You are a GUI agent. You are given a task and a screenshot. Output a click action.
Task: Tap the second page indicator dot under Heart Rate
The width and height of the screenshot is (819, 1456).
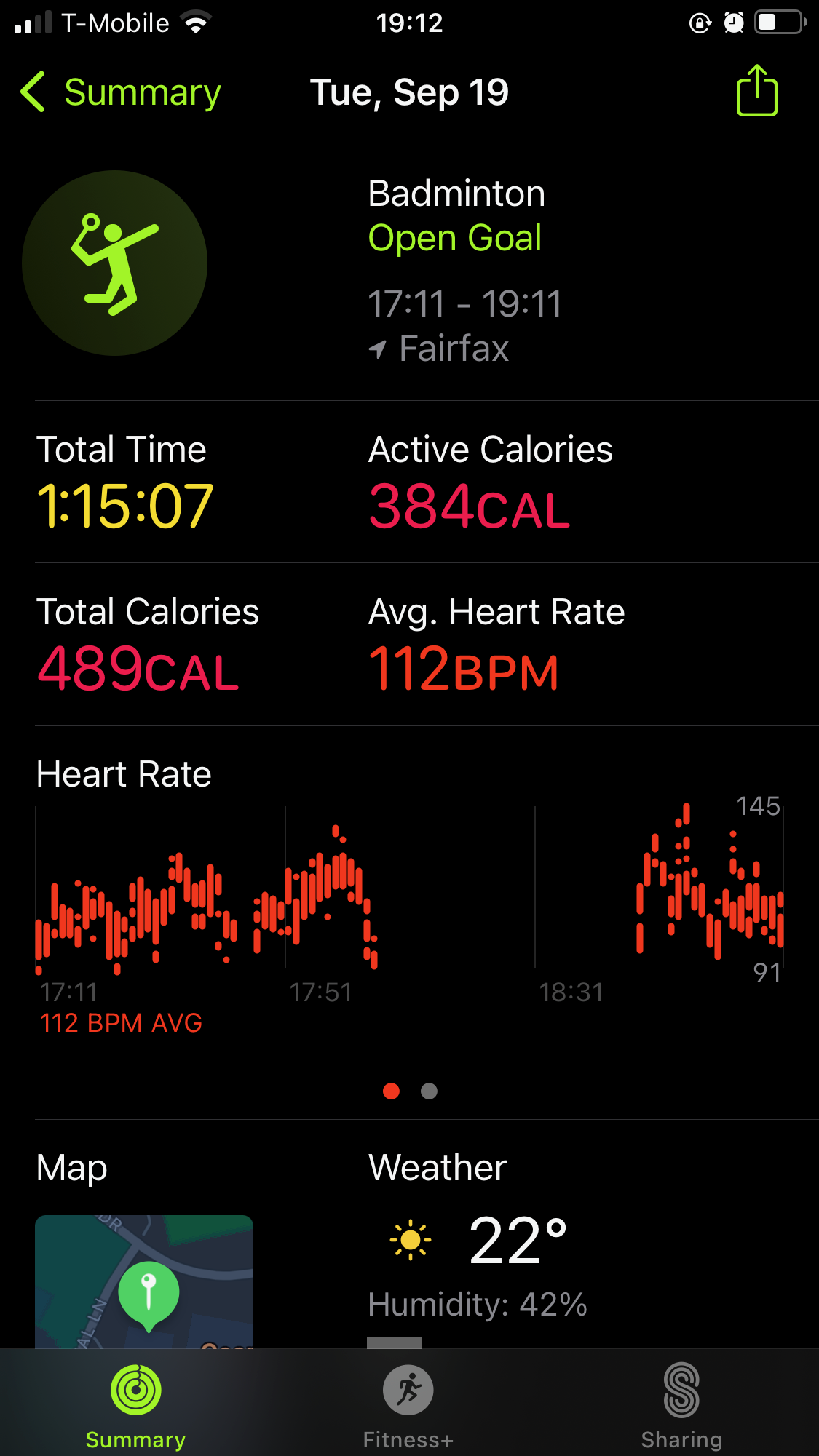430,1091
